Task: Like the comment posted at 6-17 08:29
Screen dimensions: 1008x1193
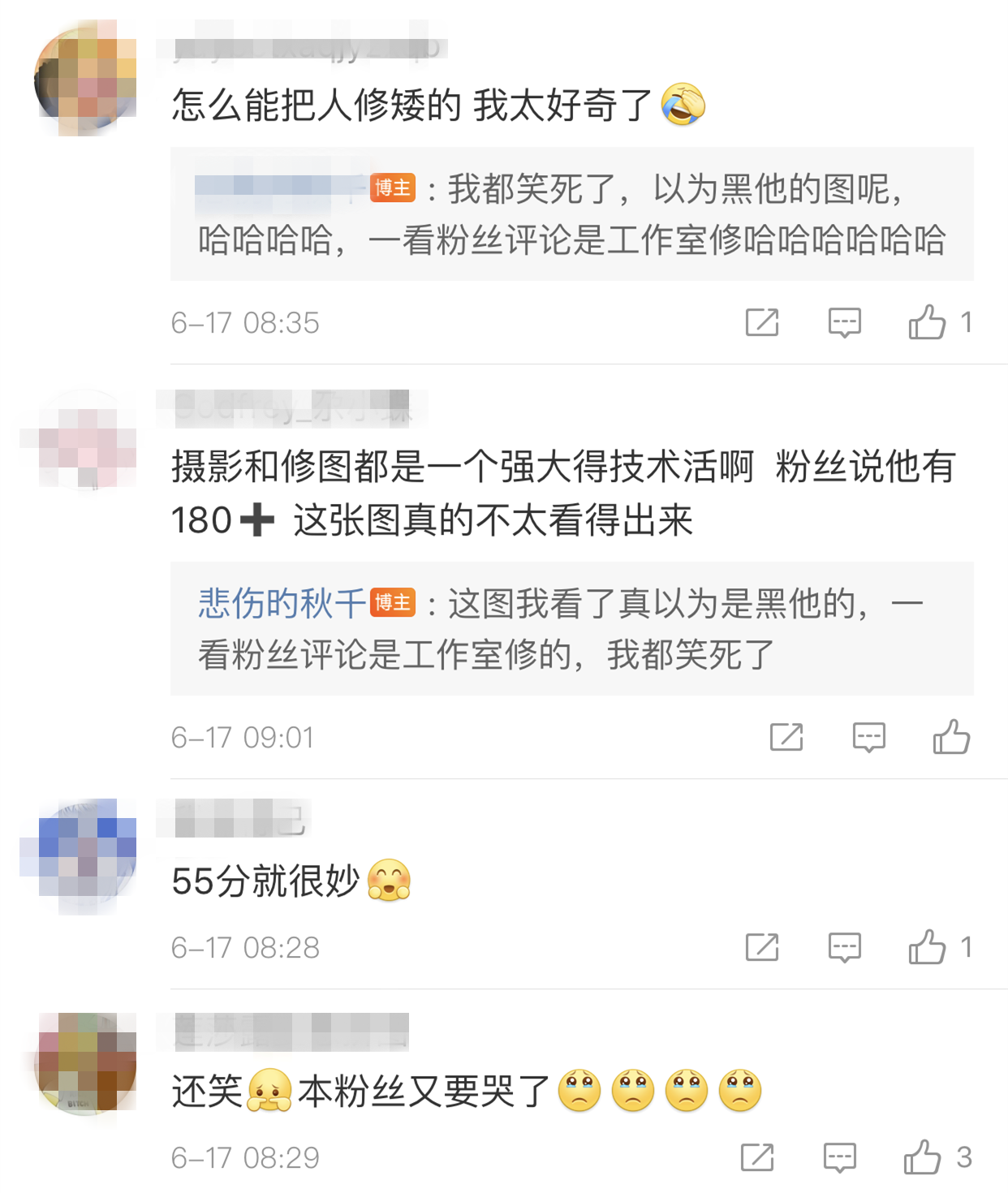Action: click(x=923, y=1157)
